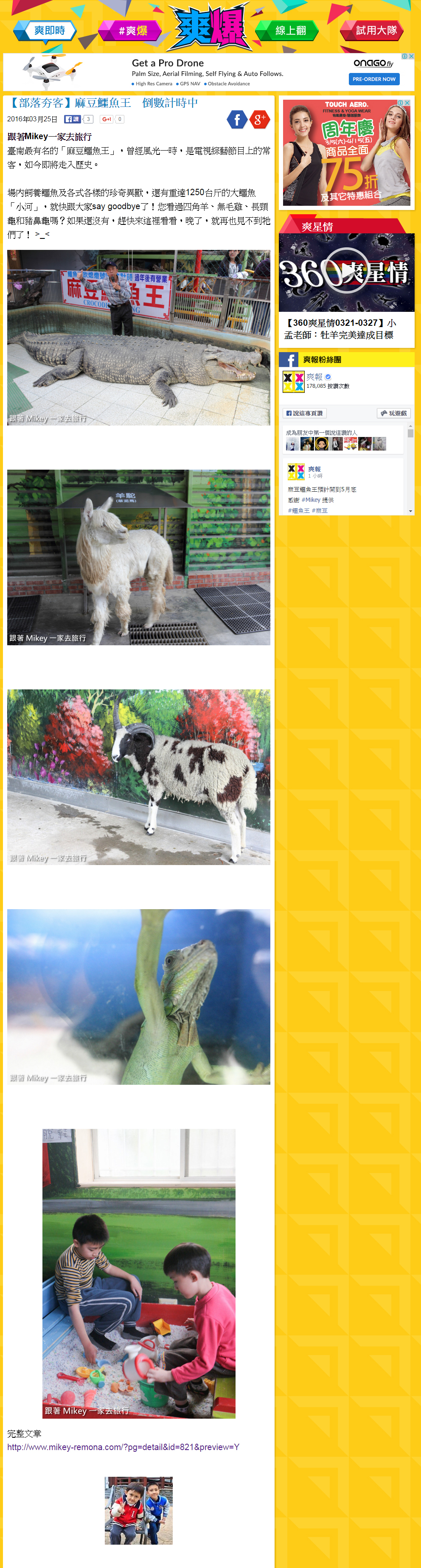
Task: Play the 360爽星情 video
Action: pyautogui.click(x=346, y=271)
